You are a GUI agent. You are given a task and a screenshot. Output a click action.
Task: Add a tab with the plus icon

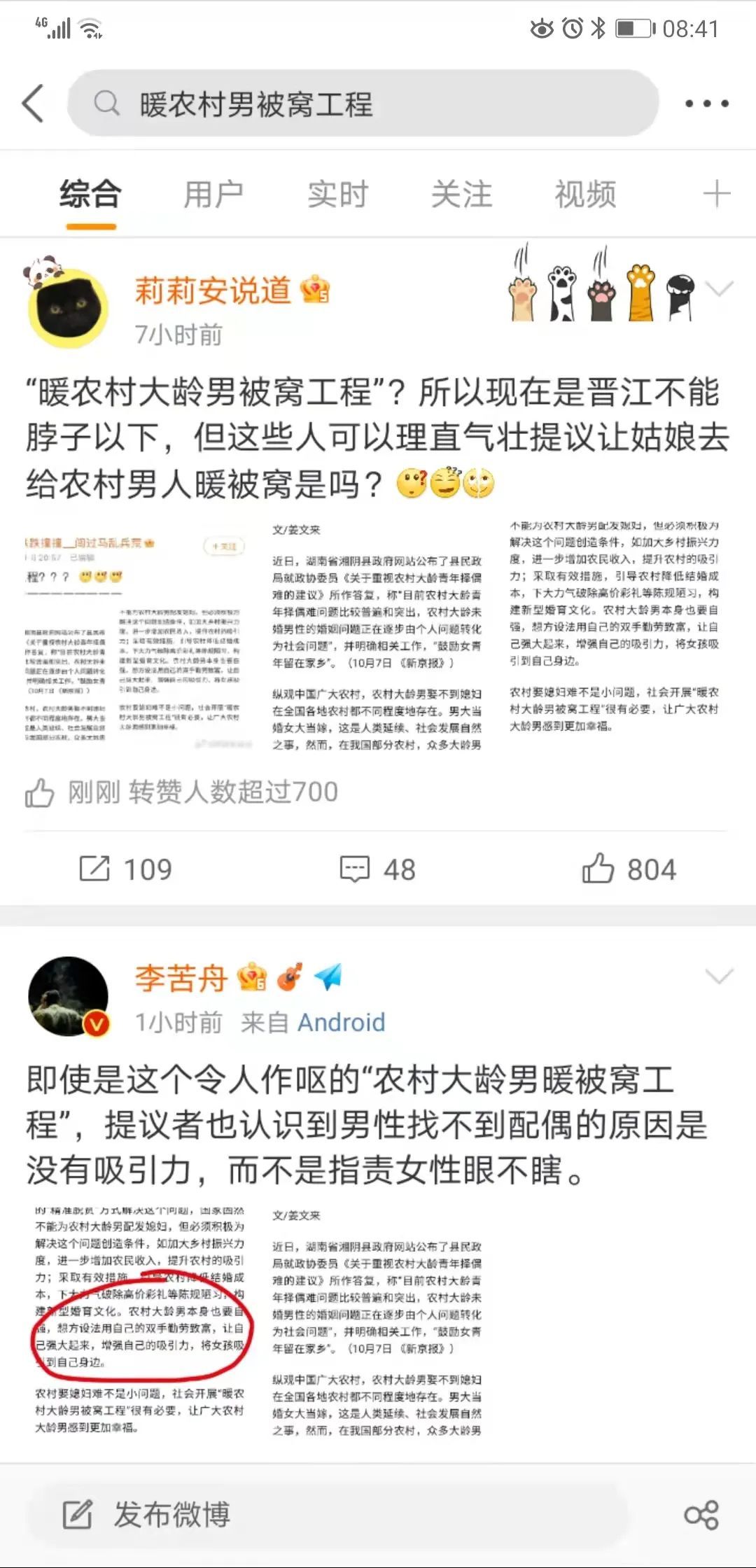point(716,194)
